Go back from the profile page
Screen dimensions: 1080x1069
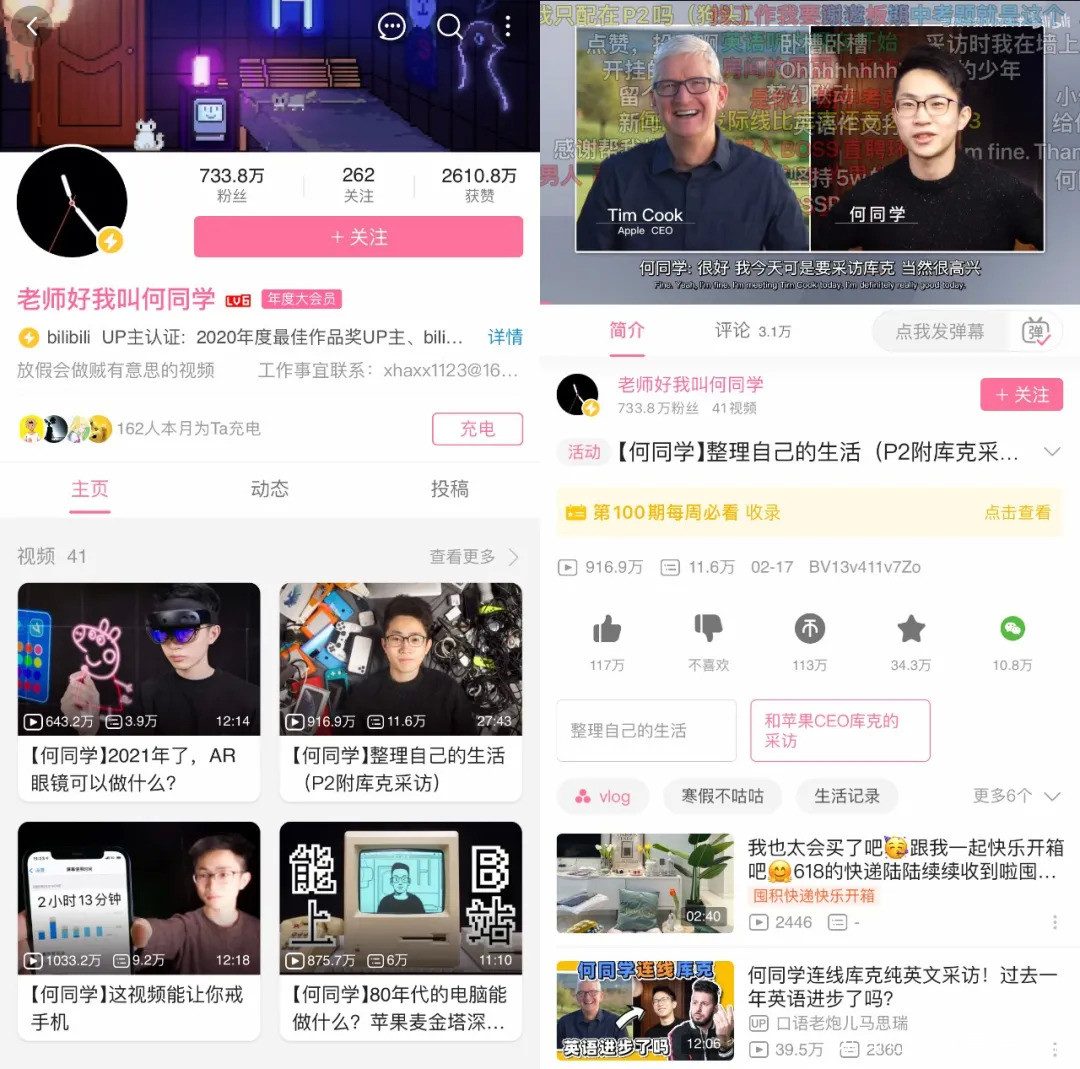click(x=32, y=27)
